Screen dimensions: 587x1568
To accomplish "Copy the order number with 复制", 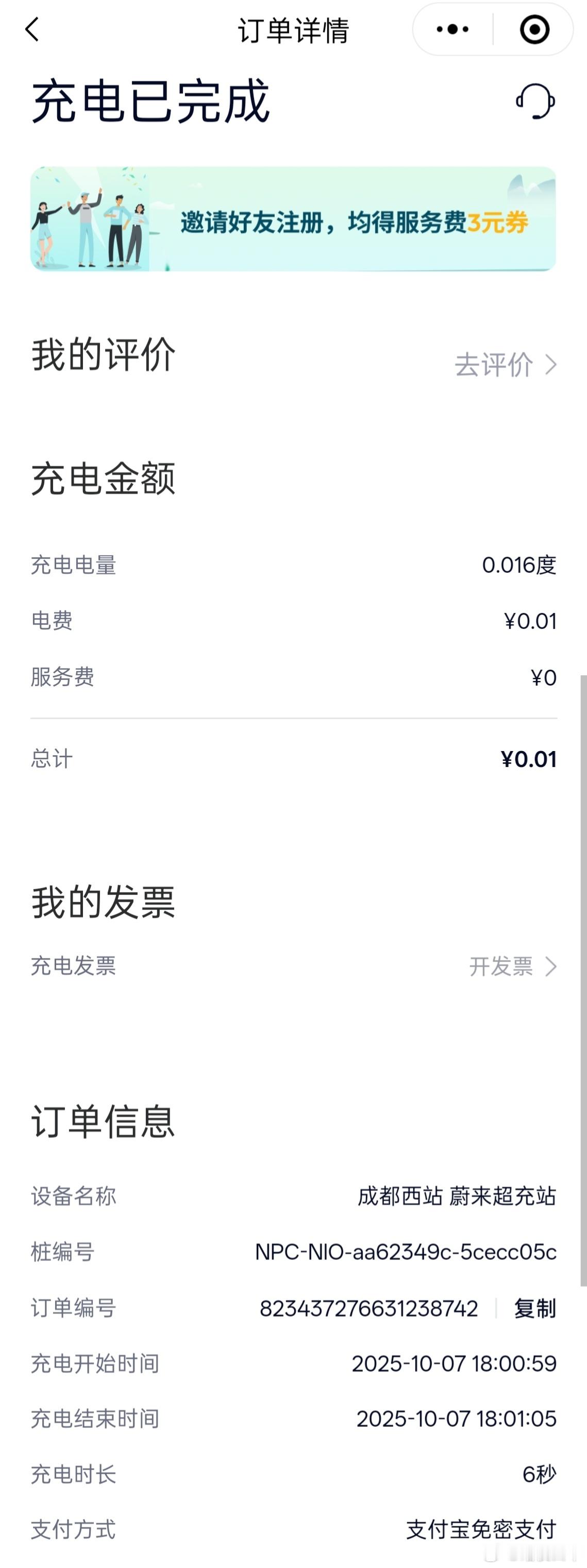I will pyautogui.click(x=534, y=1308).
